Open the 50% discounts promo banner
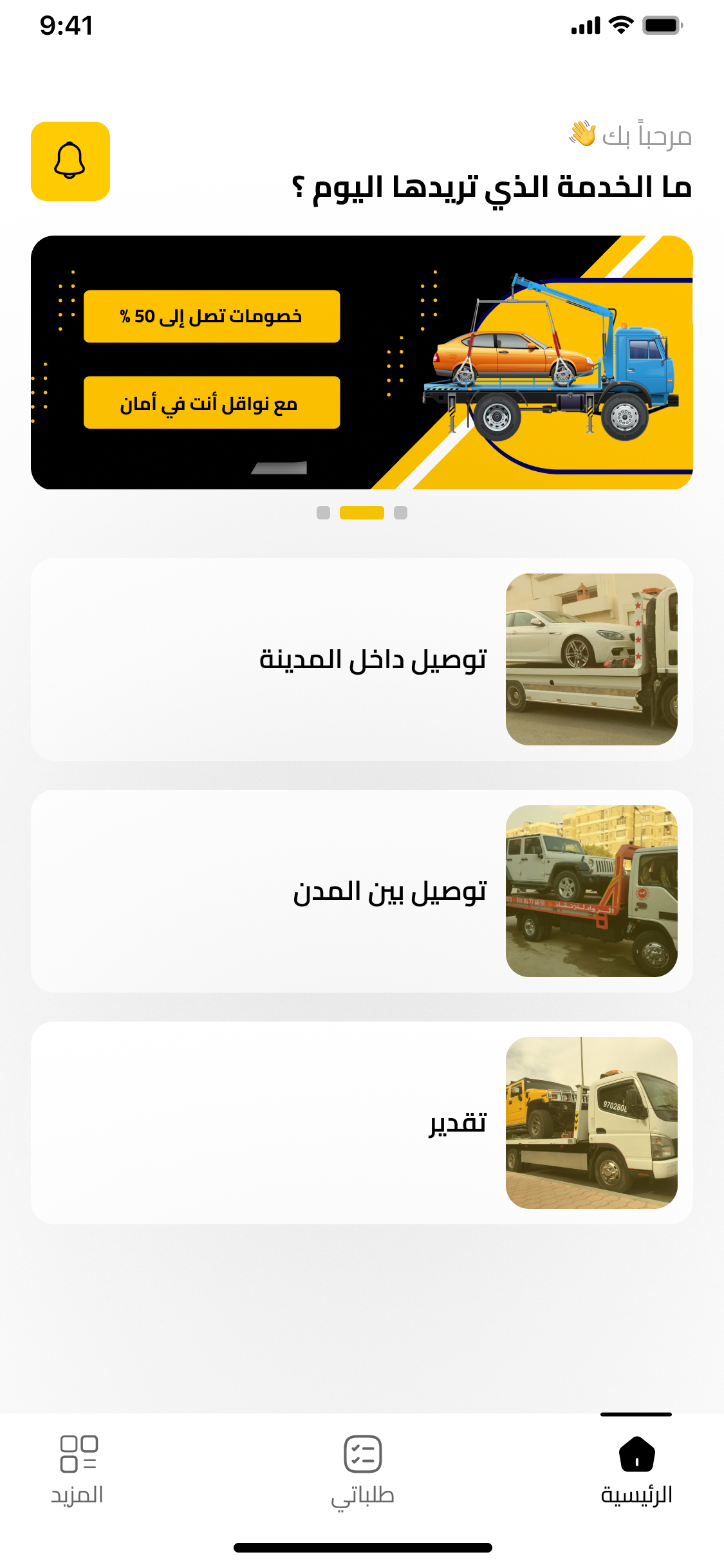Screen dimensions: 724x1568 pyautogui.click(x=362, y=362)
